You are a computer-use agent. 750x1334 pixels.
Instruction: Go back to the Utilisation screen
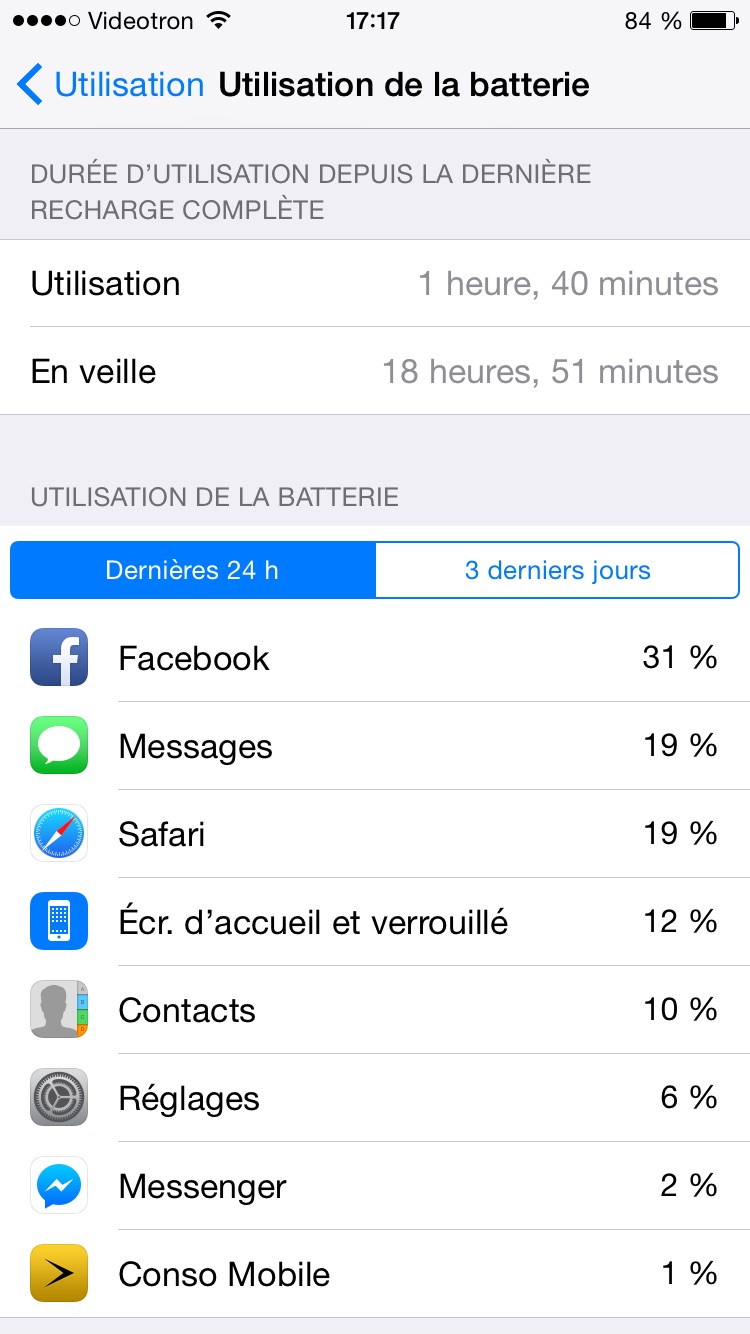(110, 85)
